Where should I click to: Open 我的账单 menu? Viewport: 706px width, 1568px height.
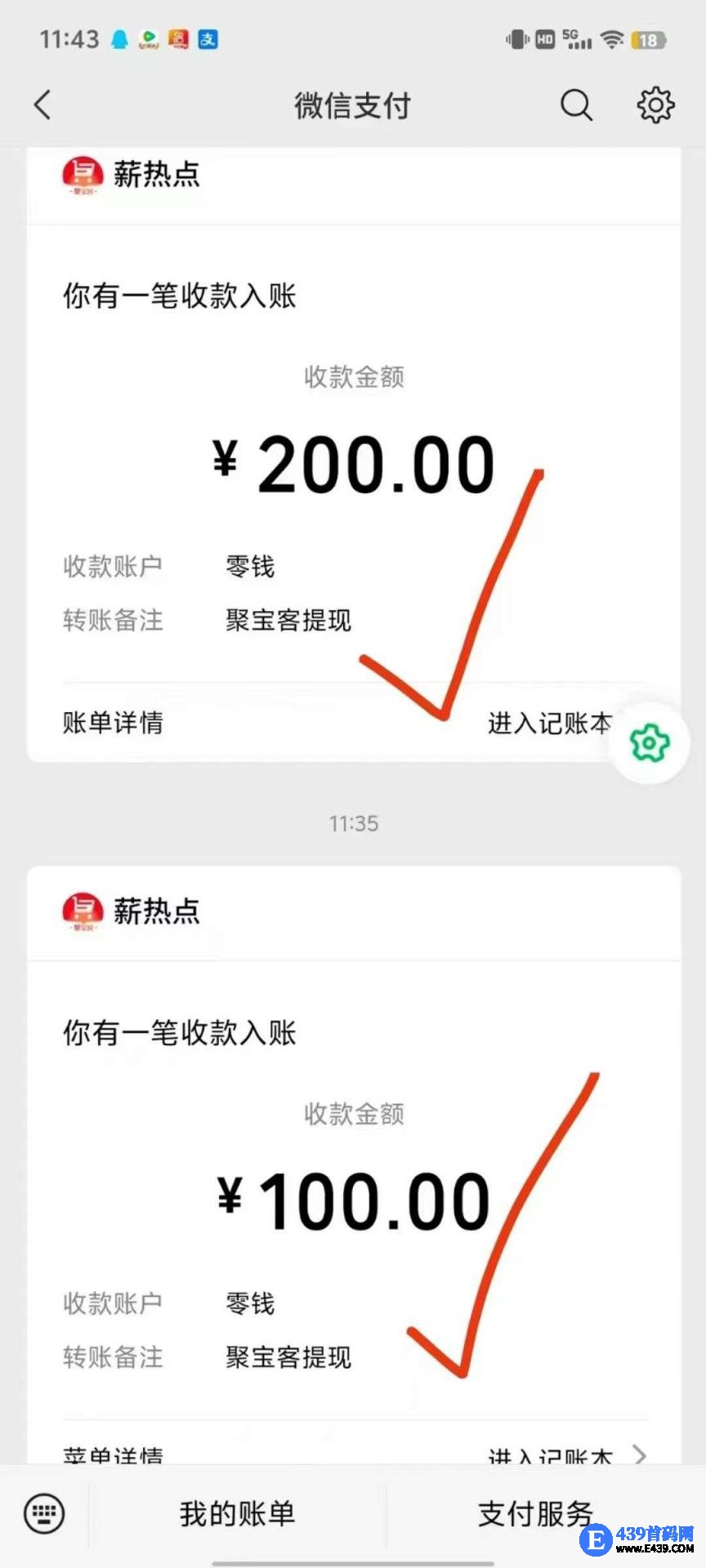[237, 1513]
